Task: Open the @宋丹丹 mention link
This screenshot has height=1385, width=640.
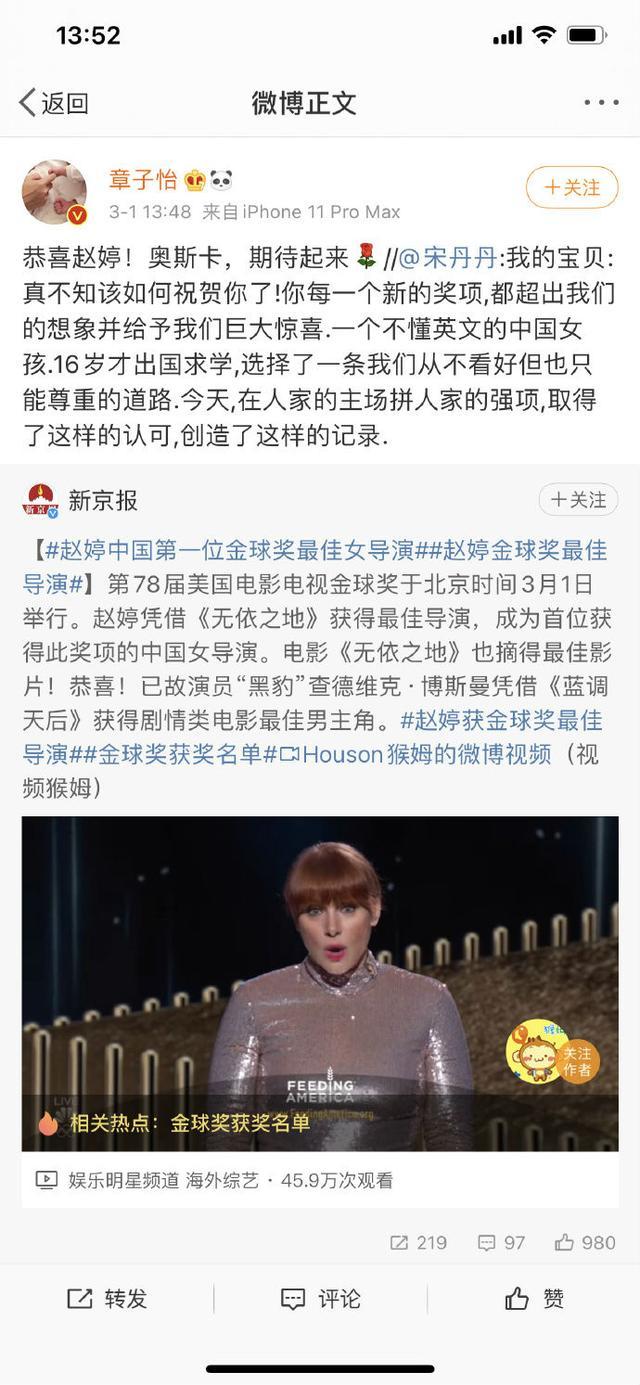Action: tap(448, 257)
